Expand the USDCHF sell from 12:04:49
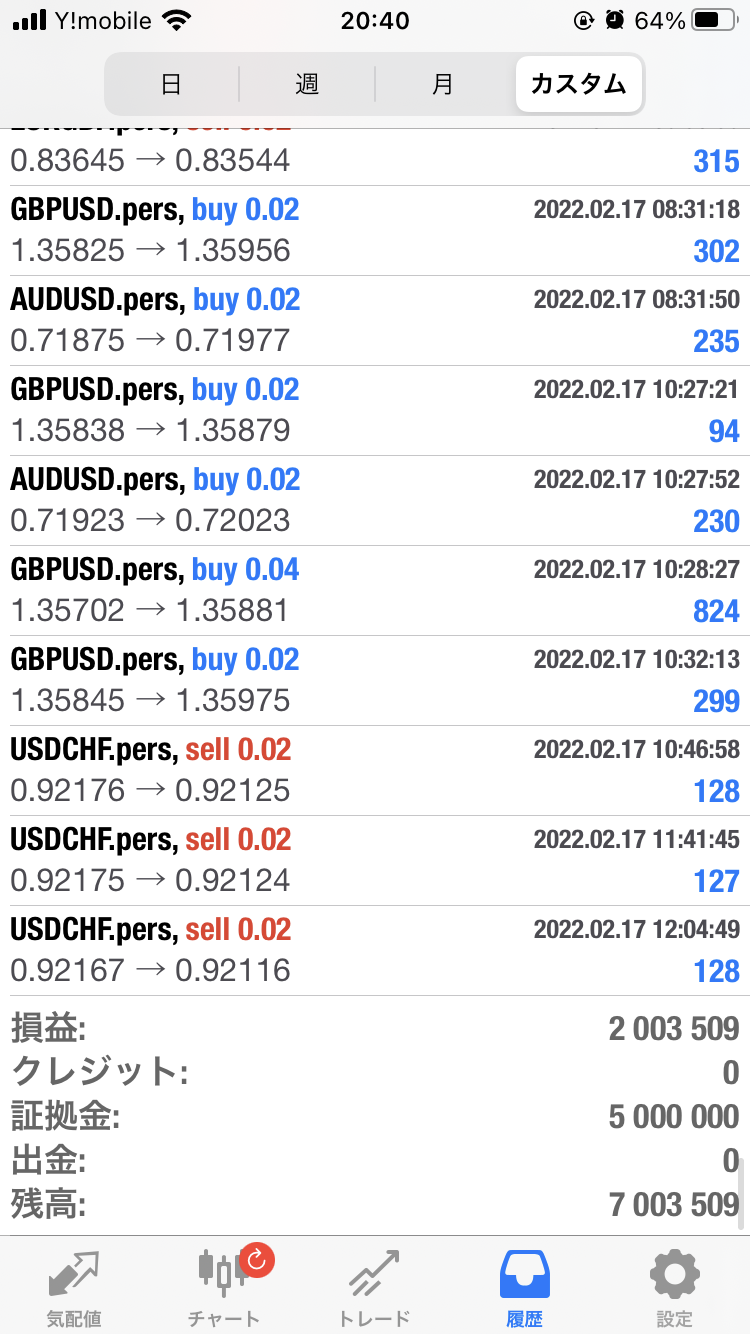This screenshot has width=750, height=1334. click(x=375, y=951)
